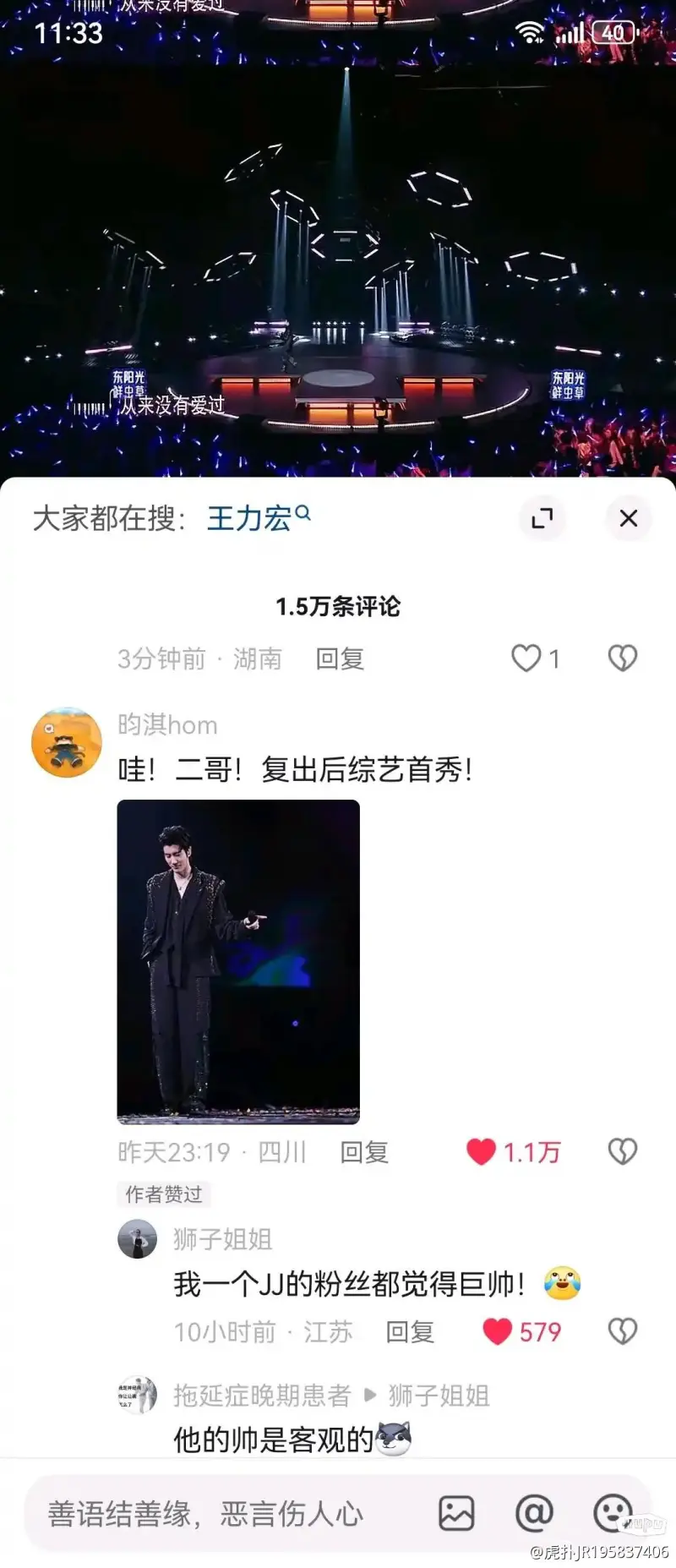The height and width of the screenshot is (1568, 676).
Task: Open 狮子姐姐's profile avatar
Action: (x=137, y=1239)
